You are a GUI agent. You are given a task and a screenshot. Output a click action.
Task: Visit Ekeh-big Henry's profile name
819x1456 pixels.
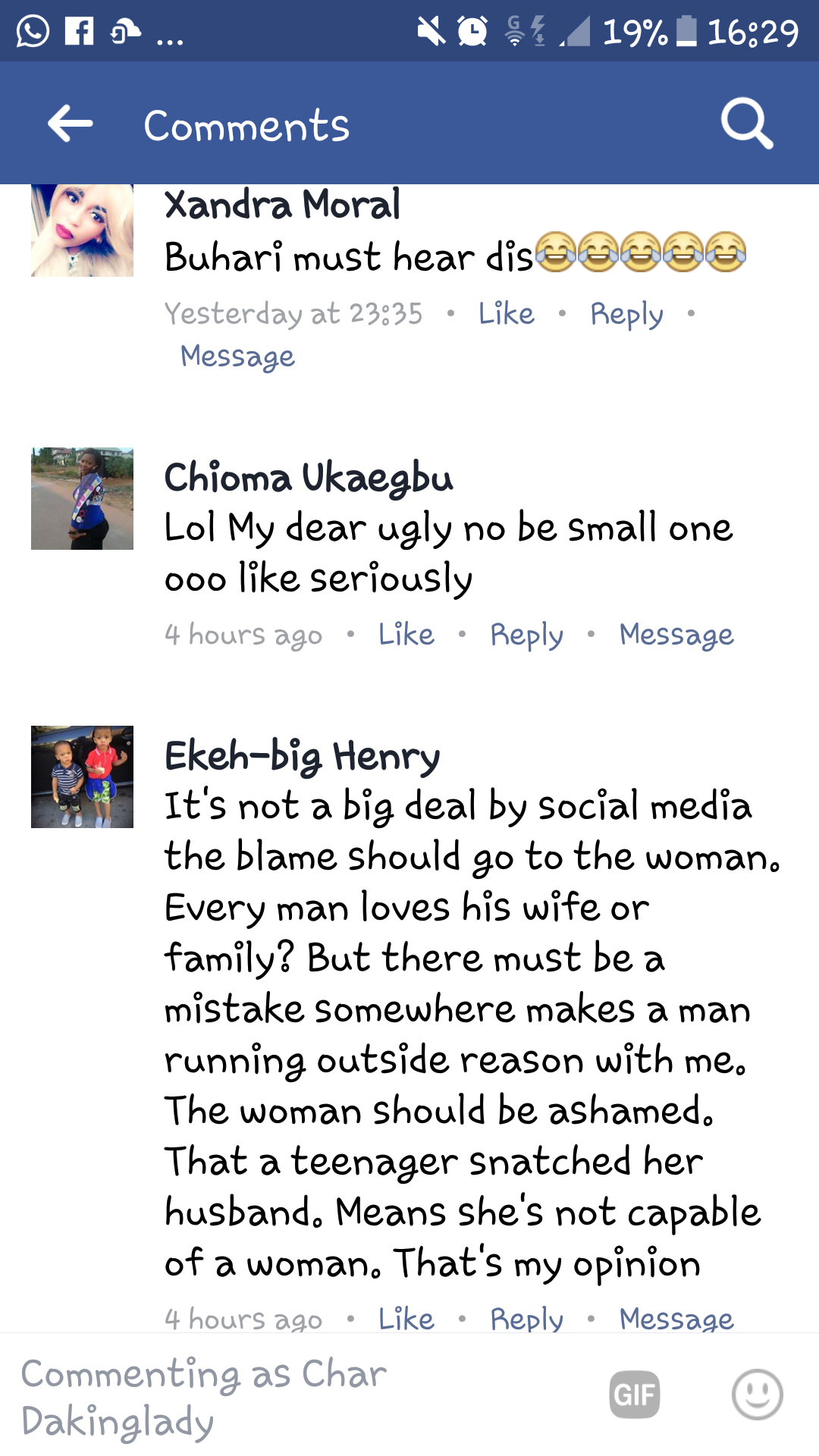[x=302, y=756]
